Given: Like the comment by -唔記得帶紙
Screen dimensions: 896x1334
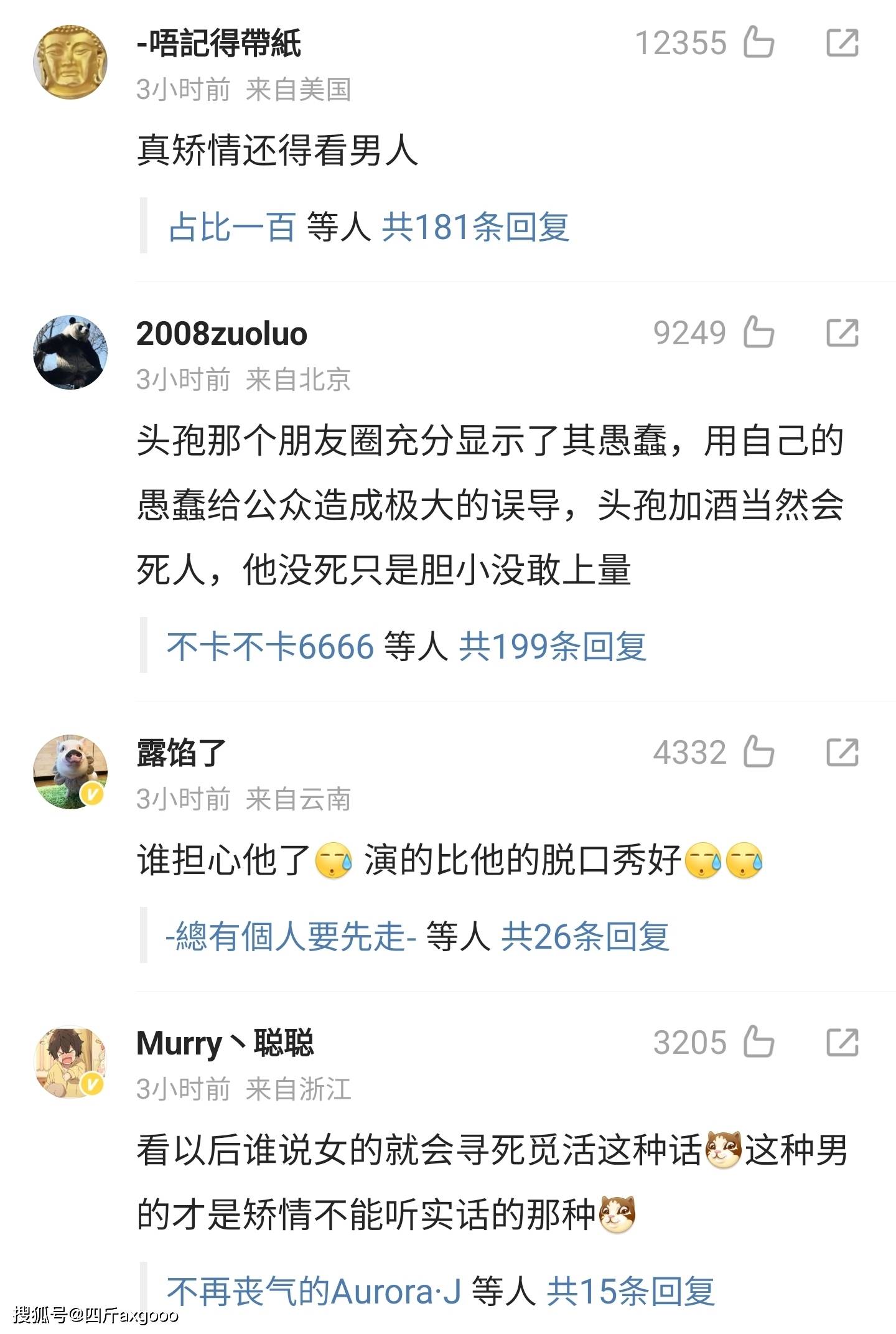Looking at the screenshot, I should 758,43.
